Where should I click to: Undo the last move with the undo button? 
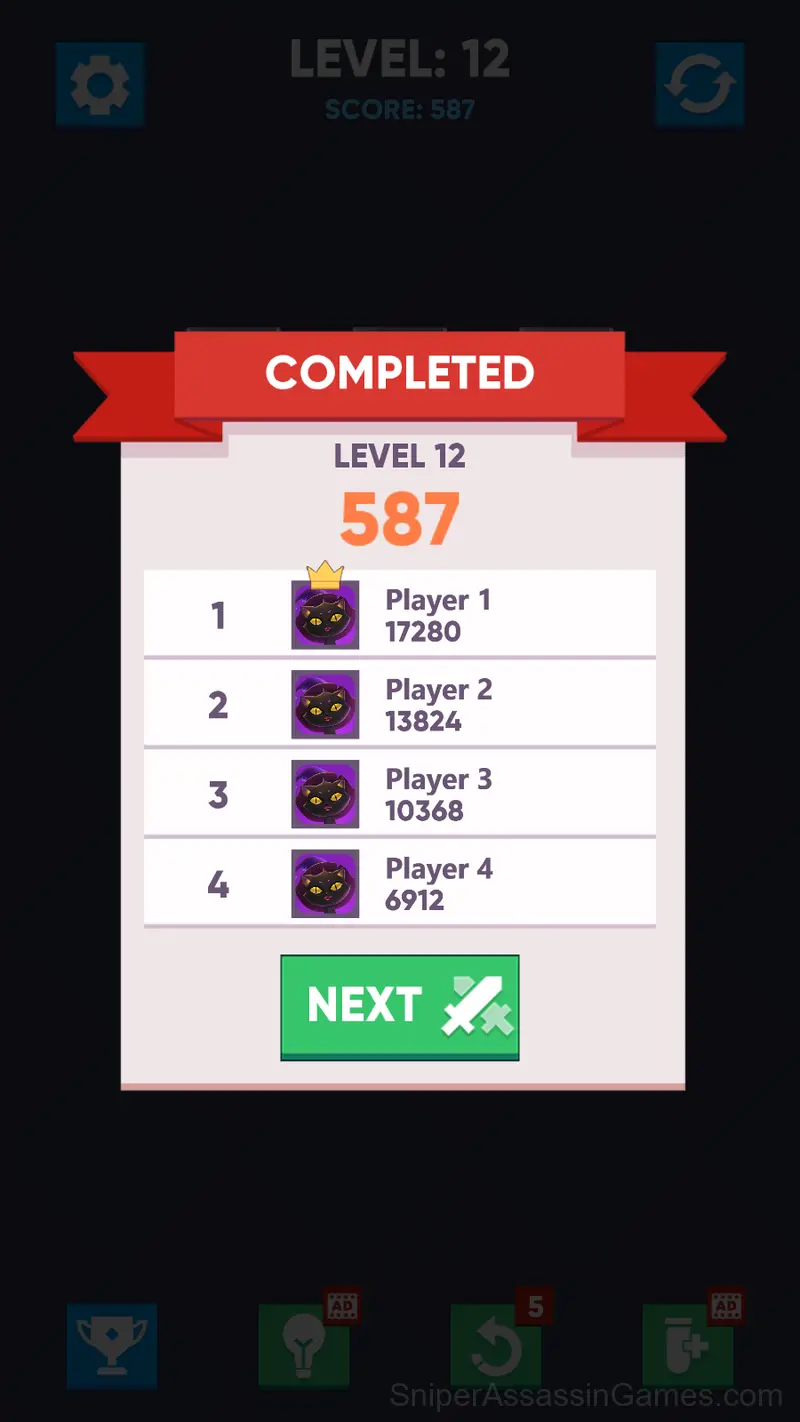tap(496, 1346)
